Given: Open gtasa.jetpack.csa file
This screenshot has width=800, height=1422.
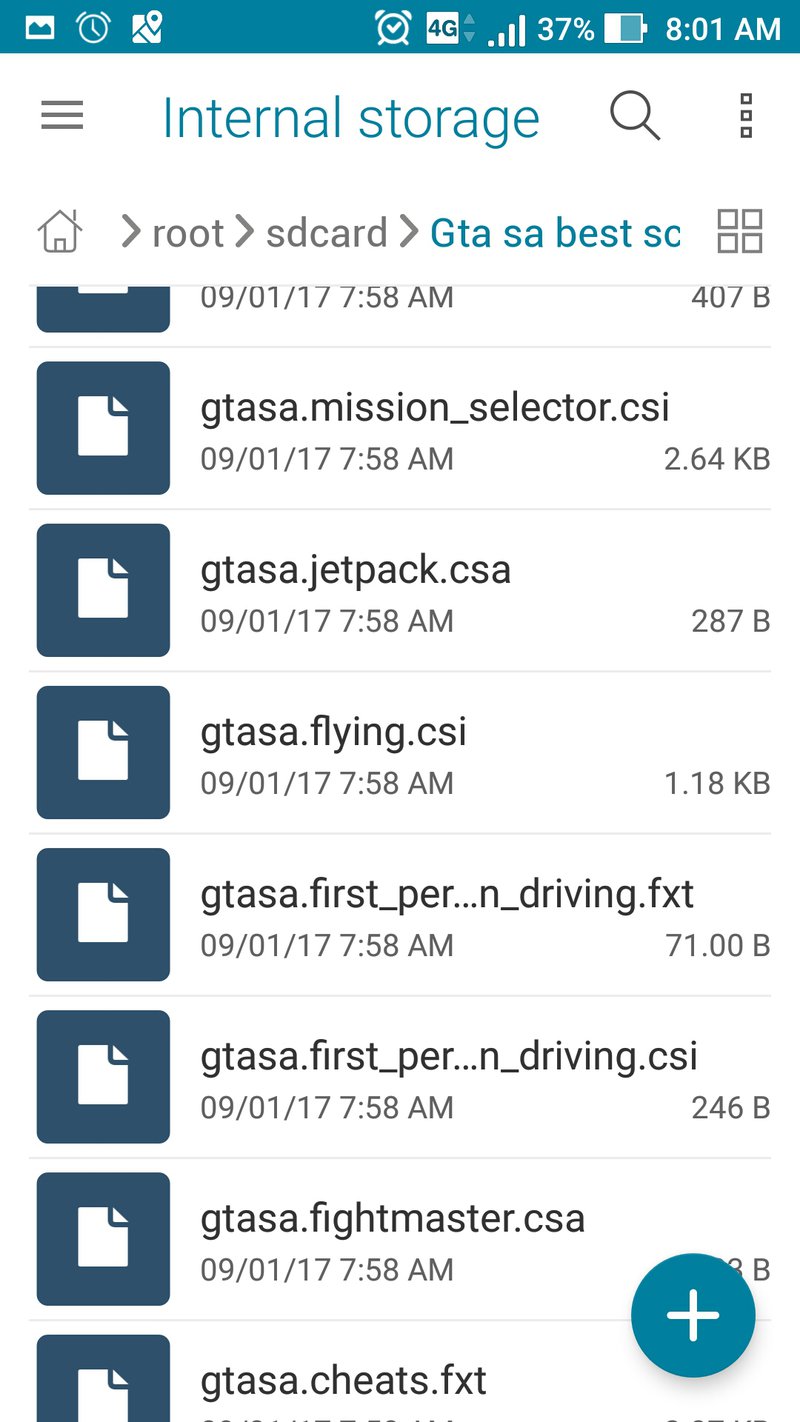Looking at the screenshot, I should [400, 591].
